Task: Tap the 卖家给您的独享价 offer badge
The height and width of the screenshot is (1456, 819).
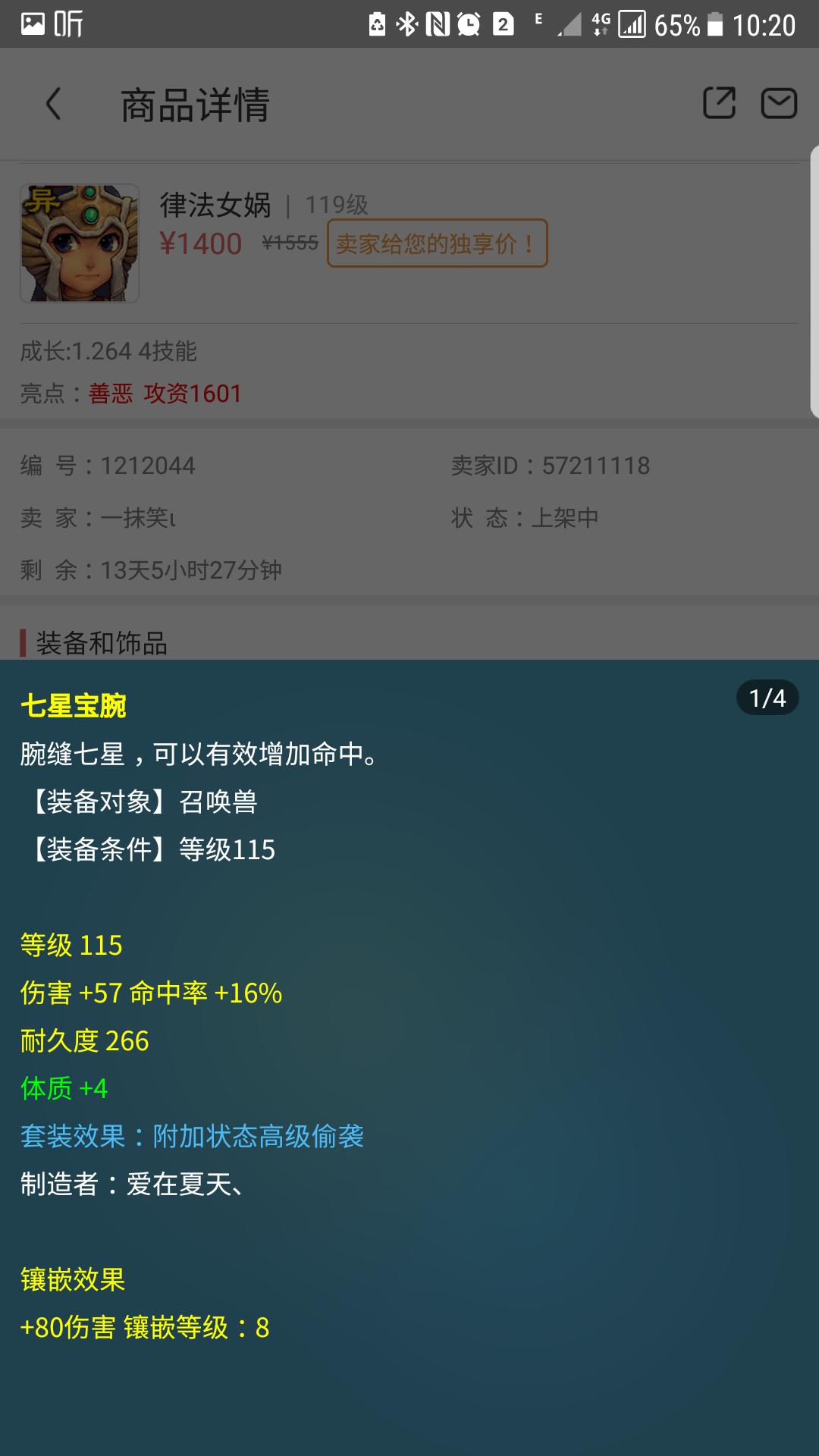Action: click(x=437, y=243)
